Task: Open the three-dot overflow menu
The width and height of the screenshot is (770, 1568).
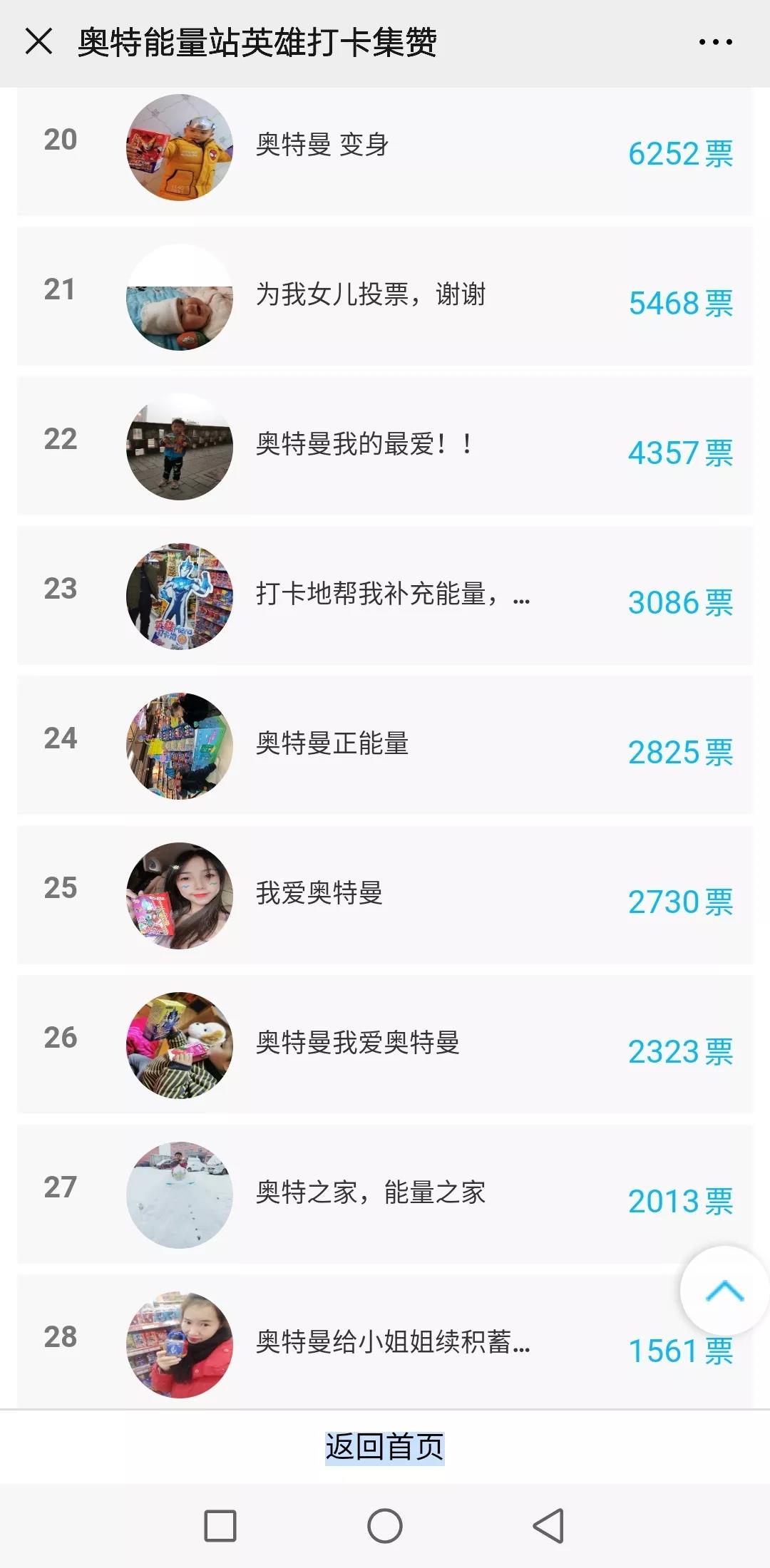Action: 715,42
